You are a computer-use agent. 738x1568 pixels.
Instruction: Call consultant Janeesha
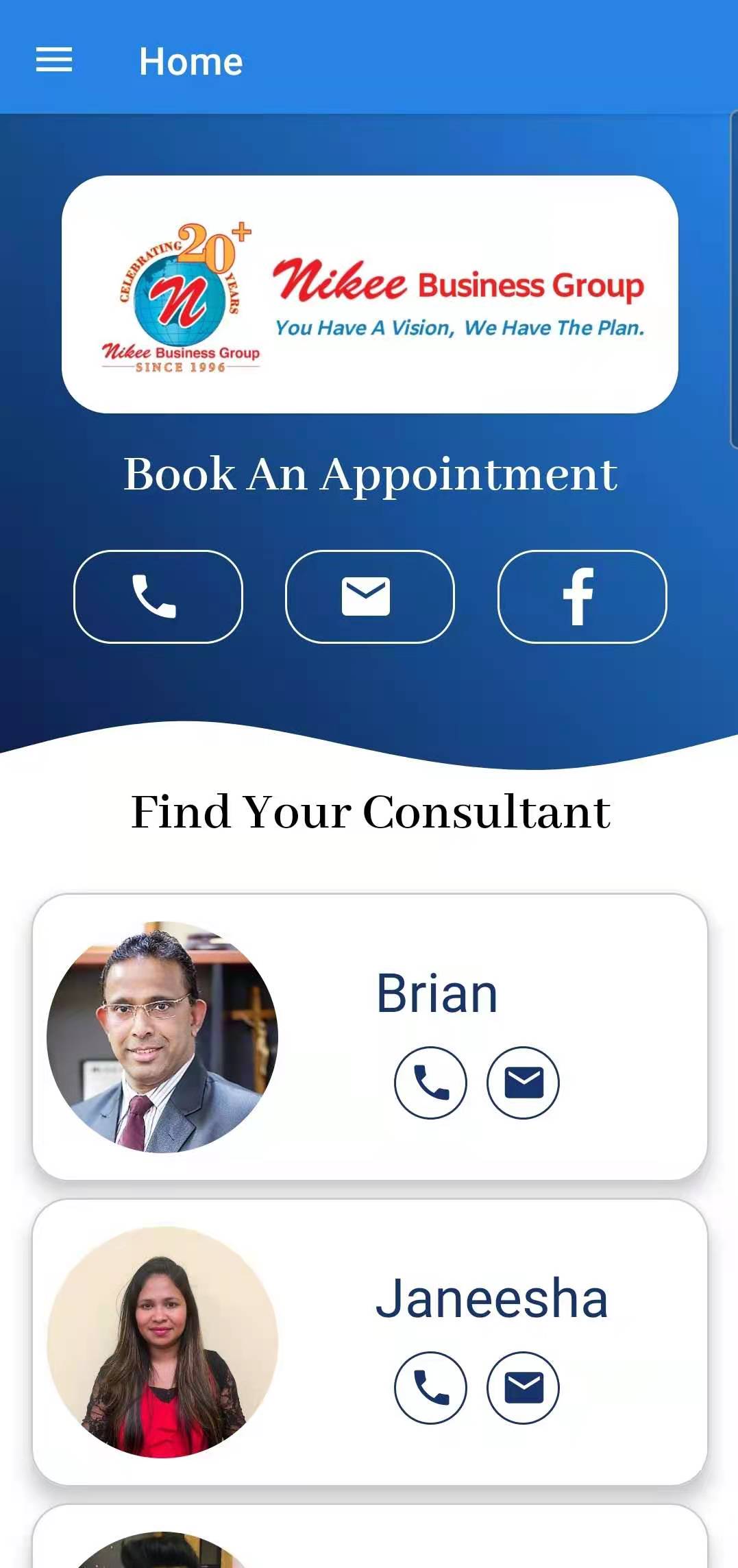pyautogui.click(x=430, y=1388)
